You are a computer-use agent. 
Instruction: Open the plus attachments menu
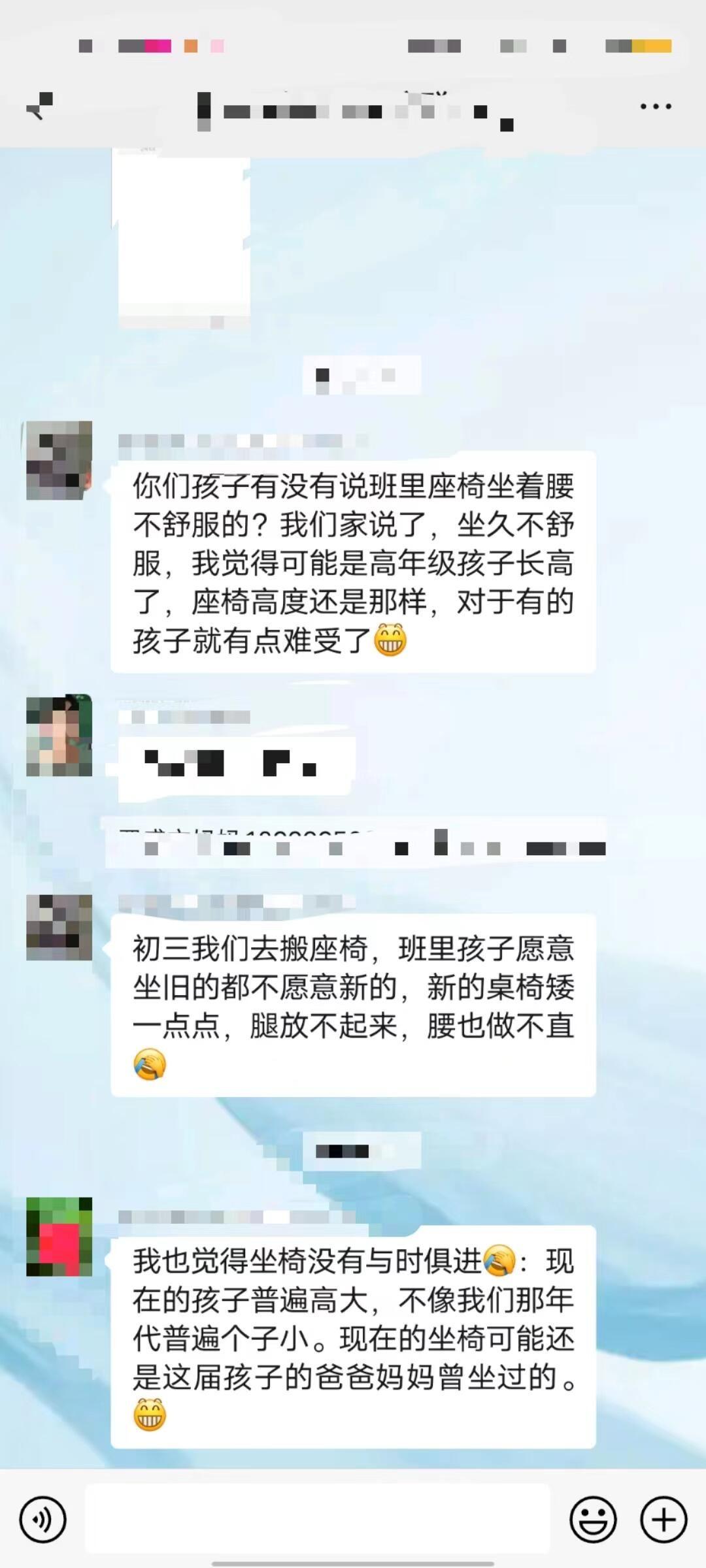[x=663, y=1520]
